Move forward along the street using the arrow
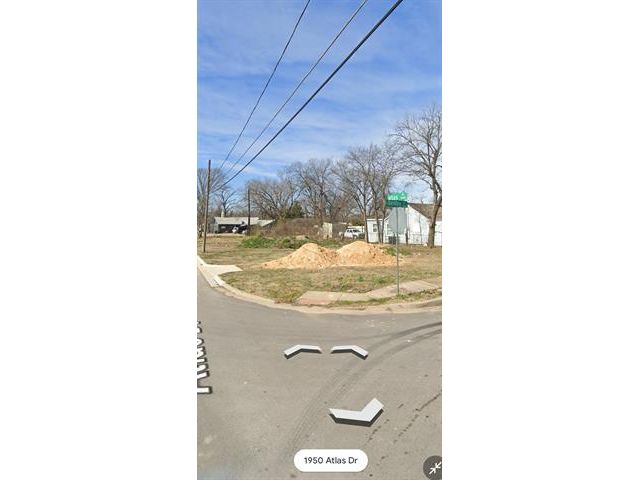The width and height of the screenshot is (640, 480). (x=357, y=411)
